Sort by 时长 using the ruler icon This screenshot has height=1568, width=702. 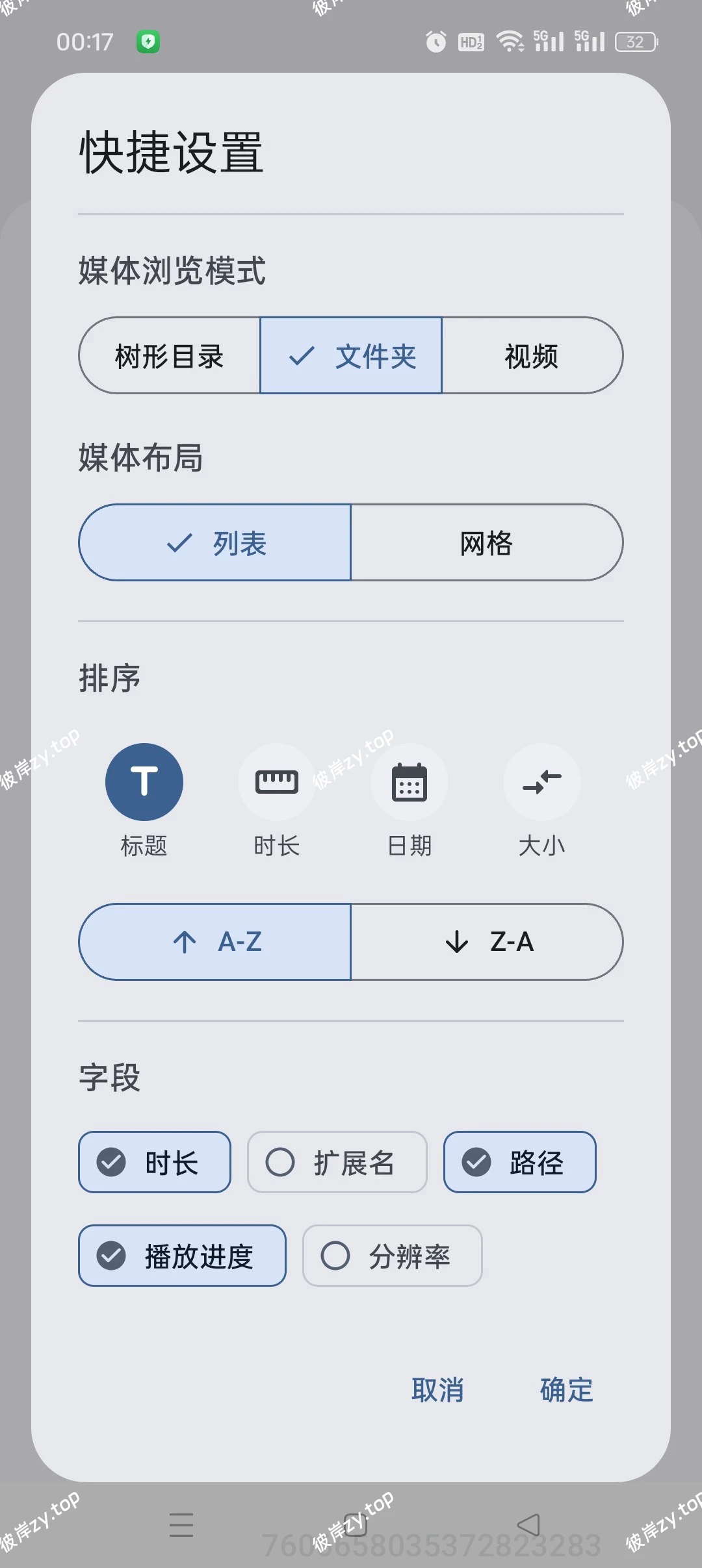tap(277, 782)
